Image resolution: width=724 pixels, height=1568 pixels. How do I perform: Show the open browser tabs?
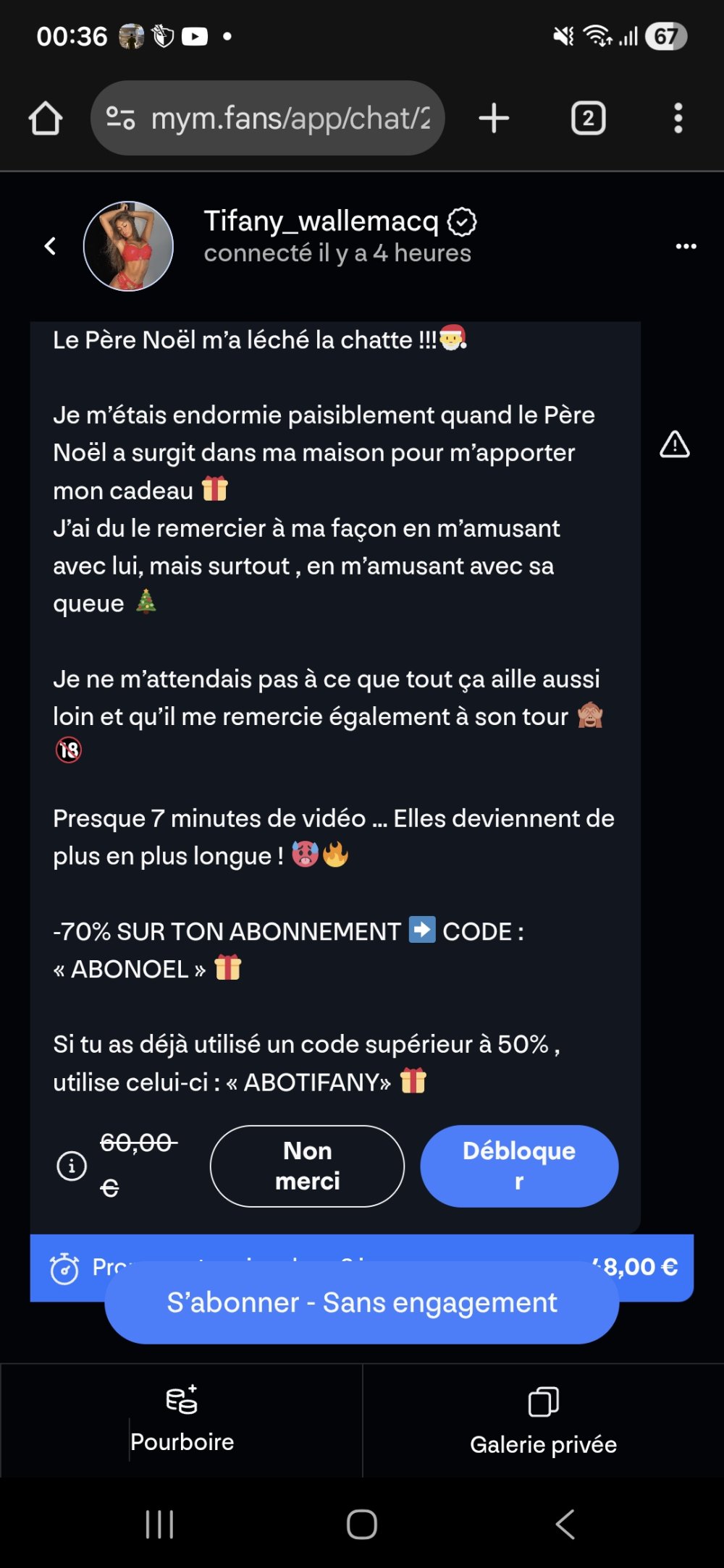589,118
